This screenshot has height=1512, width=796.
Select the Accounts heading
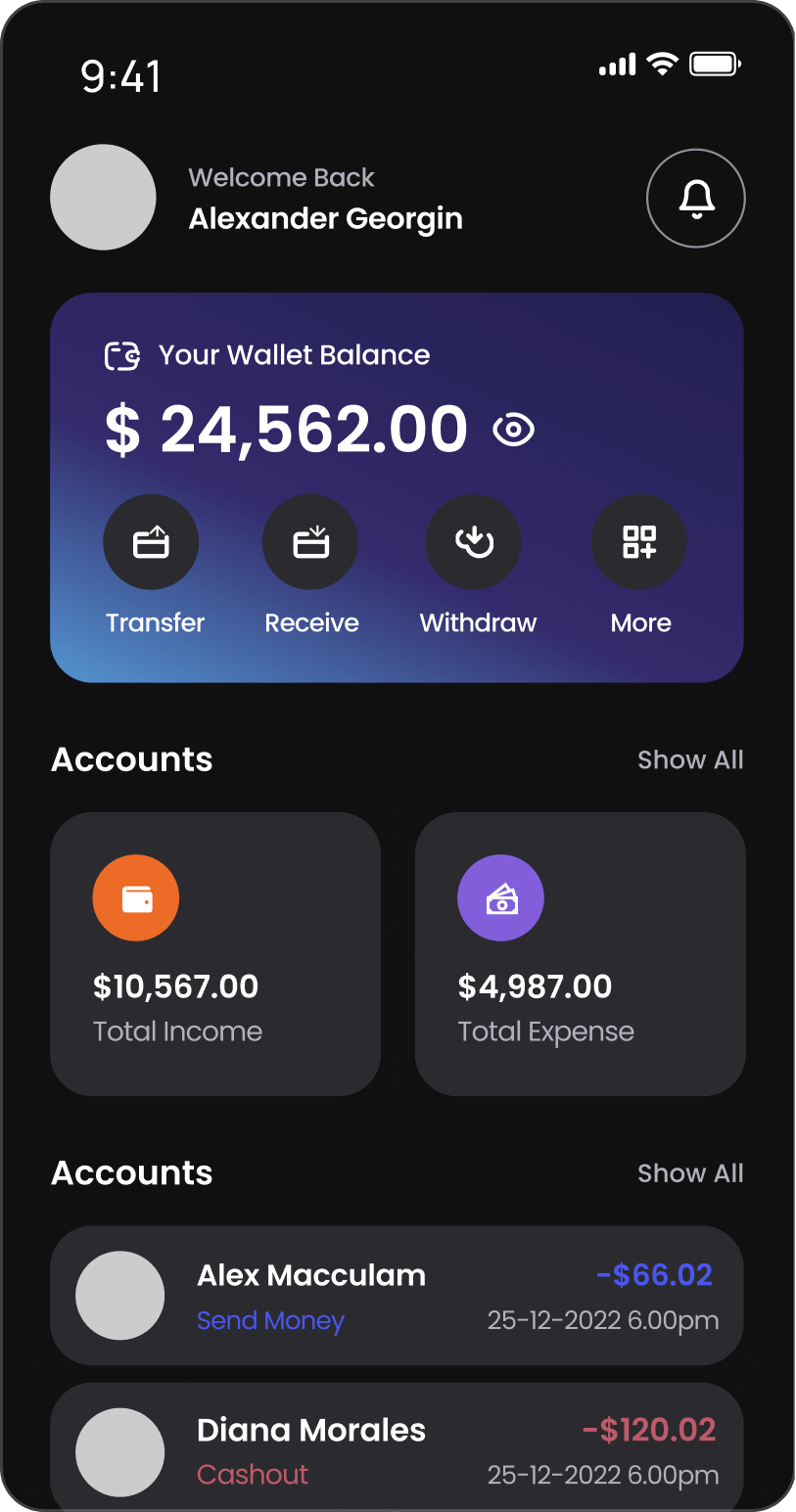(131, 1173)
